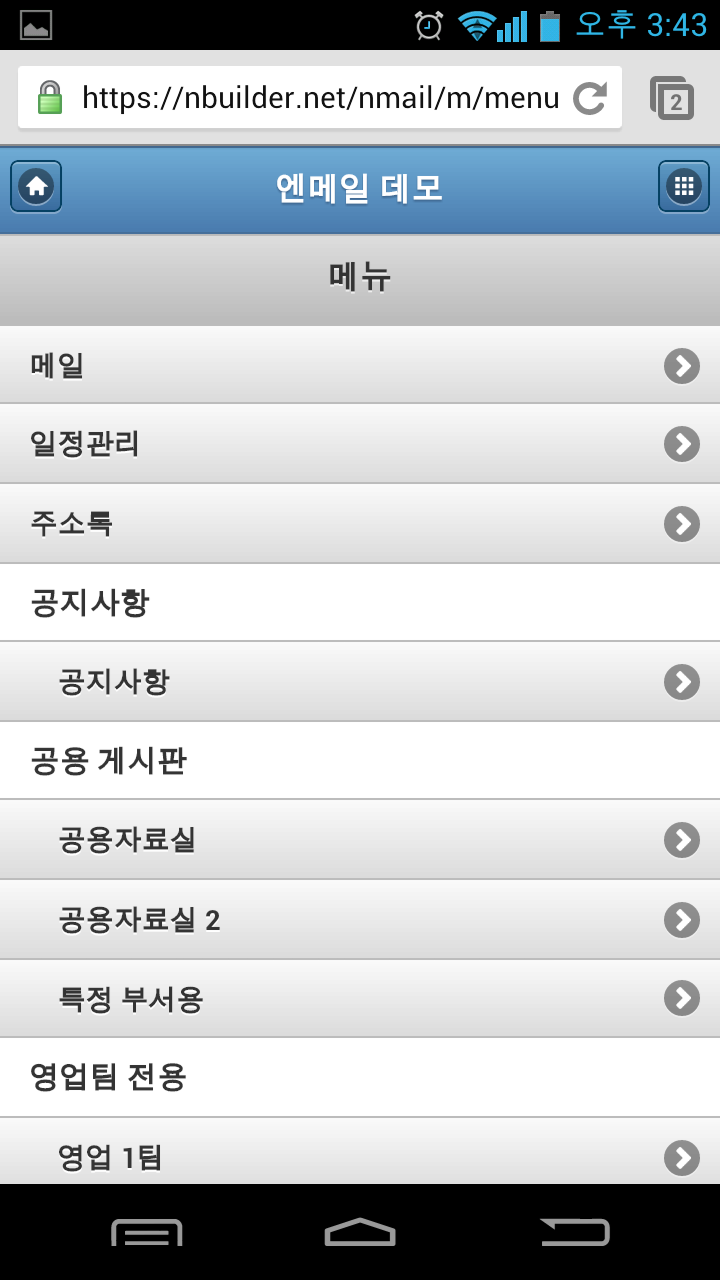Go to the Android home screen
720x1280 pixels.
point(360,1232)
